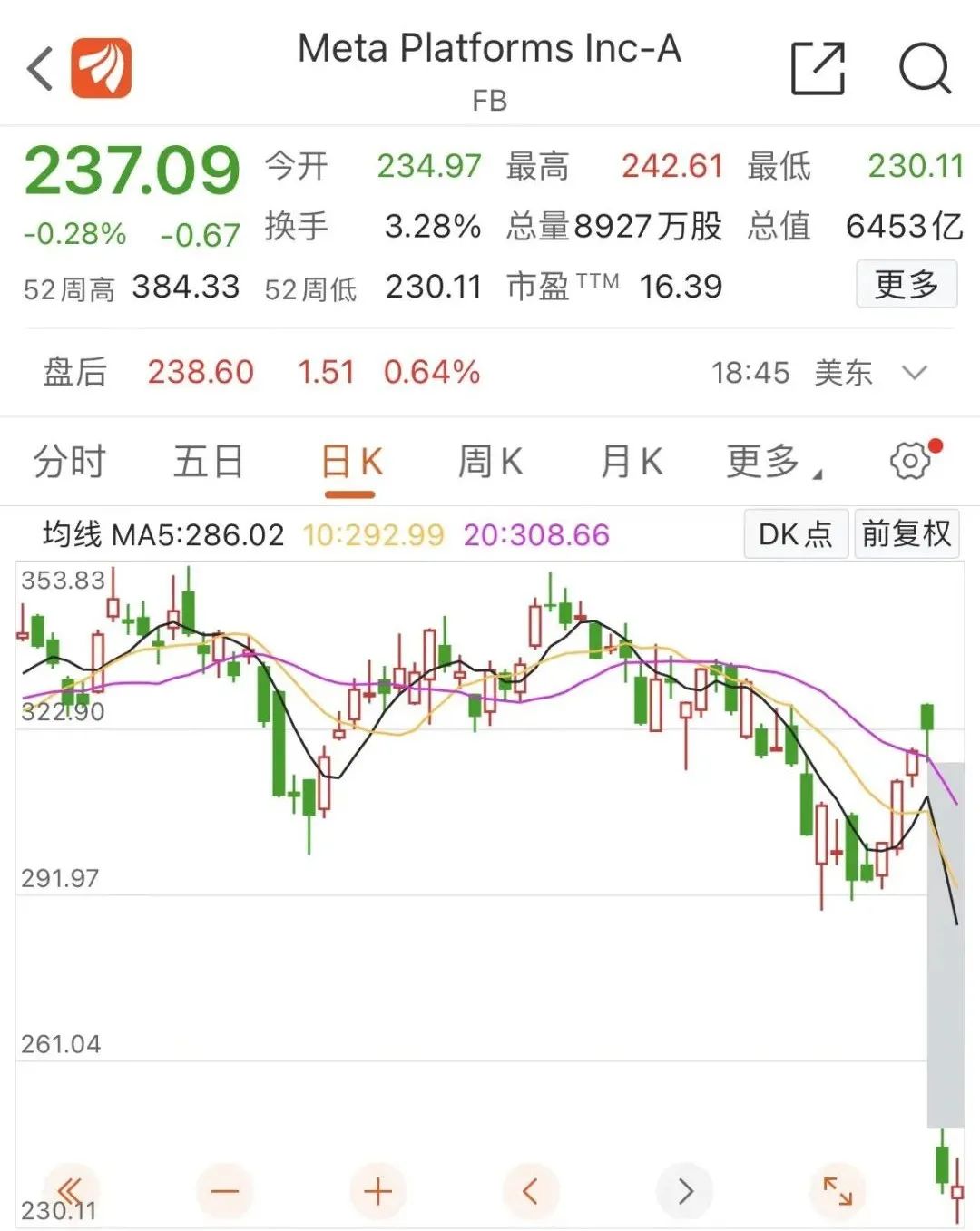Switch to the 五日 chart tab

pos(209,462)
